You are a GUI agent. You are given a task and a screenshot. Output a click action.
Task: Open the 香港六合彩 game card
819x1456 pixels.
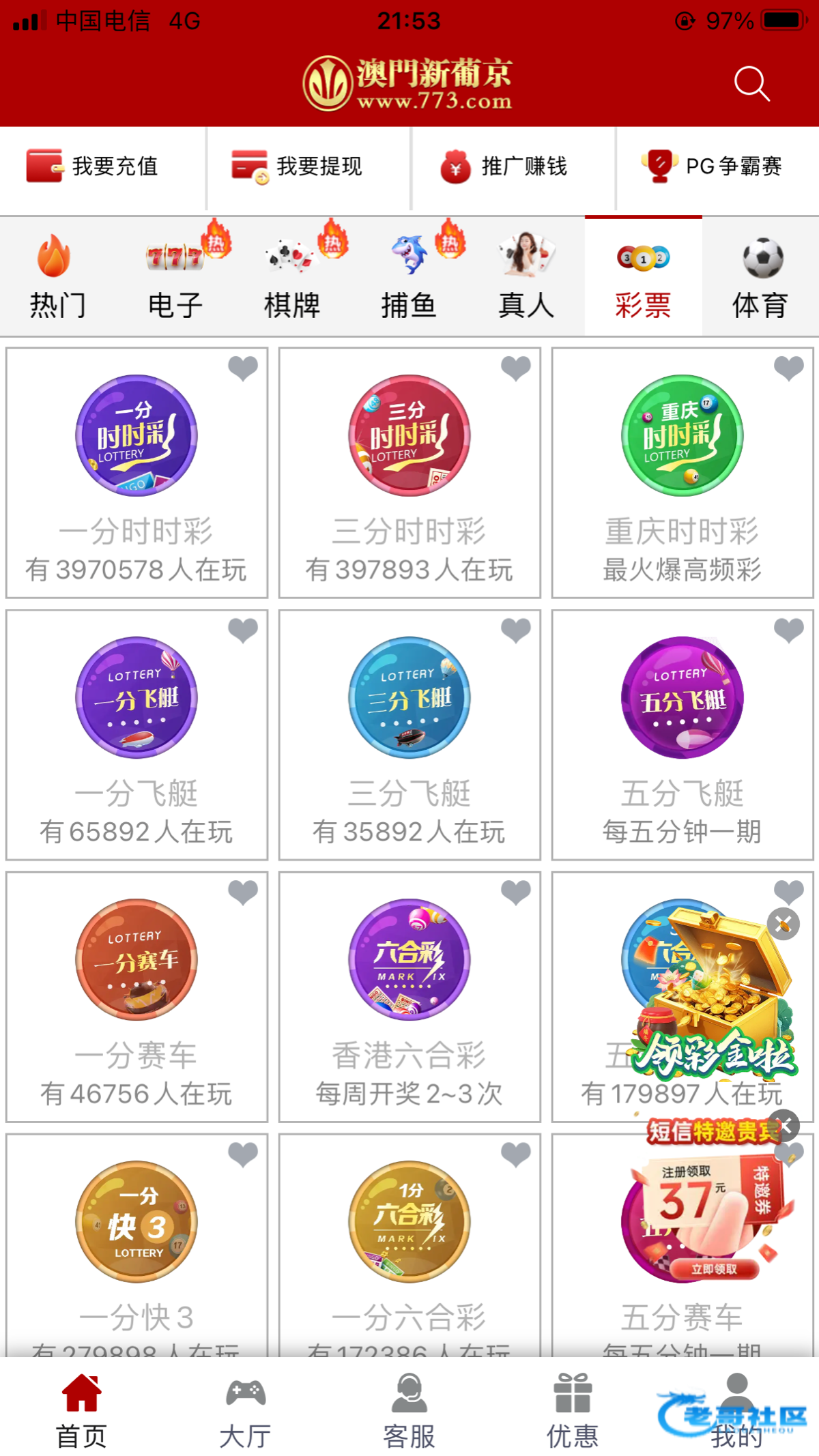tap(409, 997)
